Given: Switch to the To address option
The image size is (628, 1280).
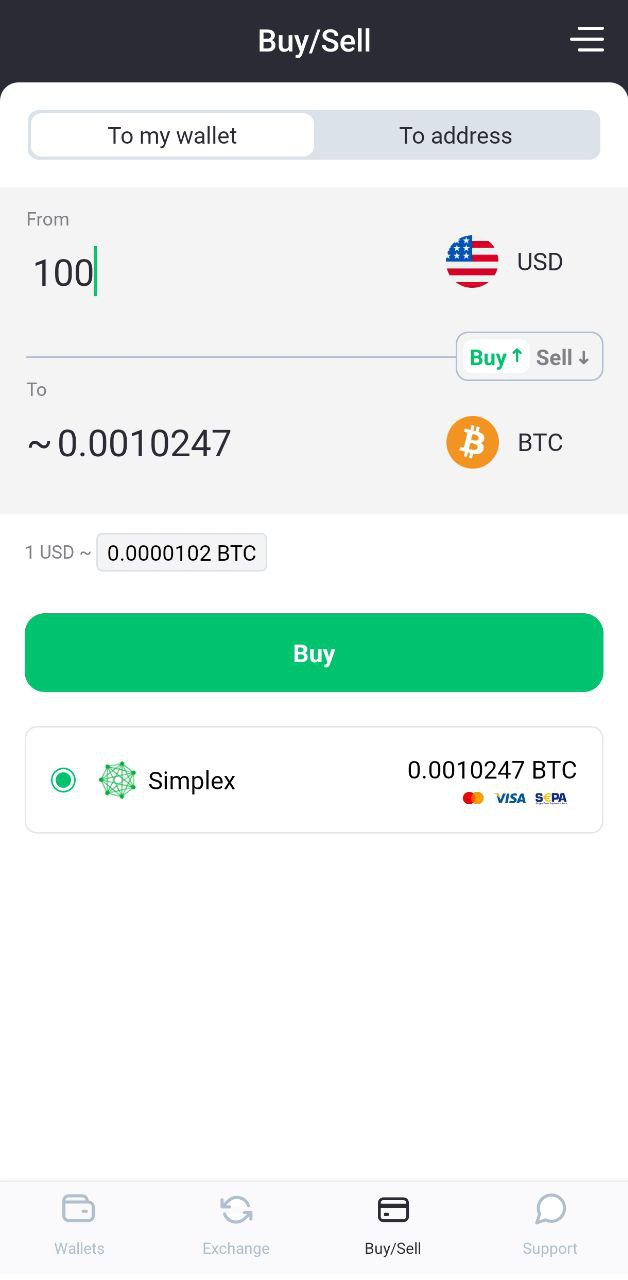Looking at the screenshot, I should click(x=456, y=136).
